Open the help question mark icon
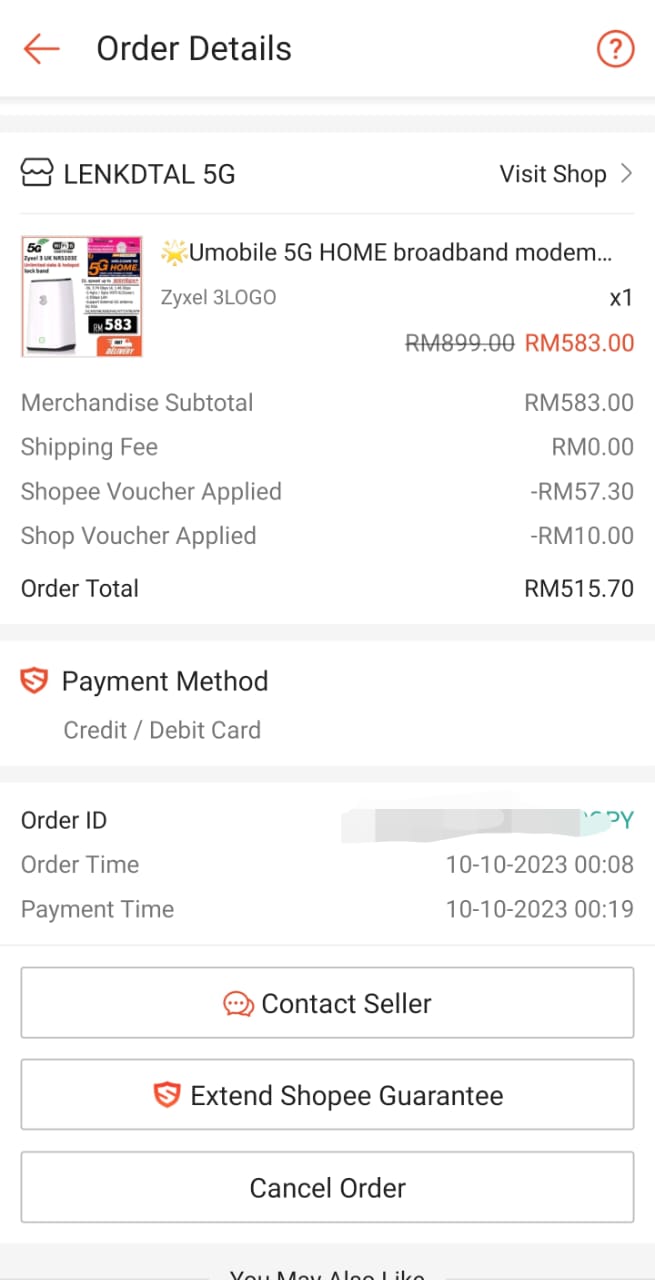 [615, 48]
